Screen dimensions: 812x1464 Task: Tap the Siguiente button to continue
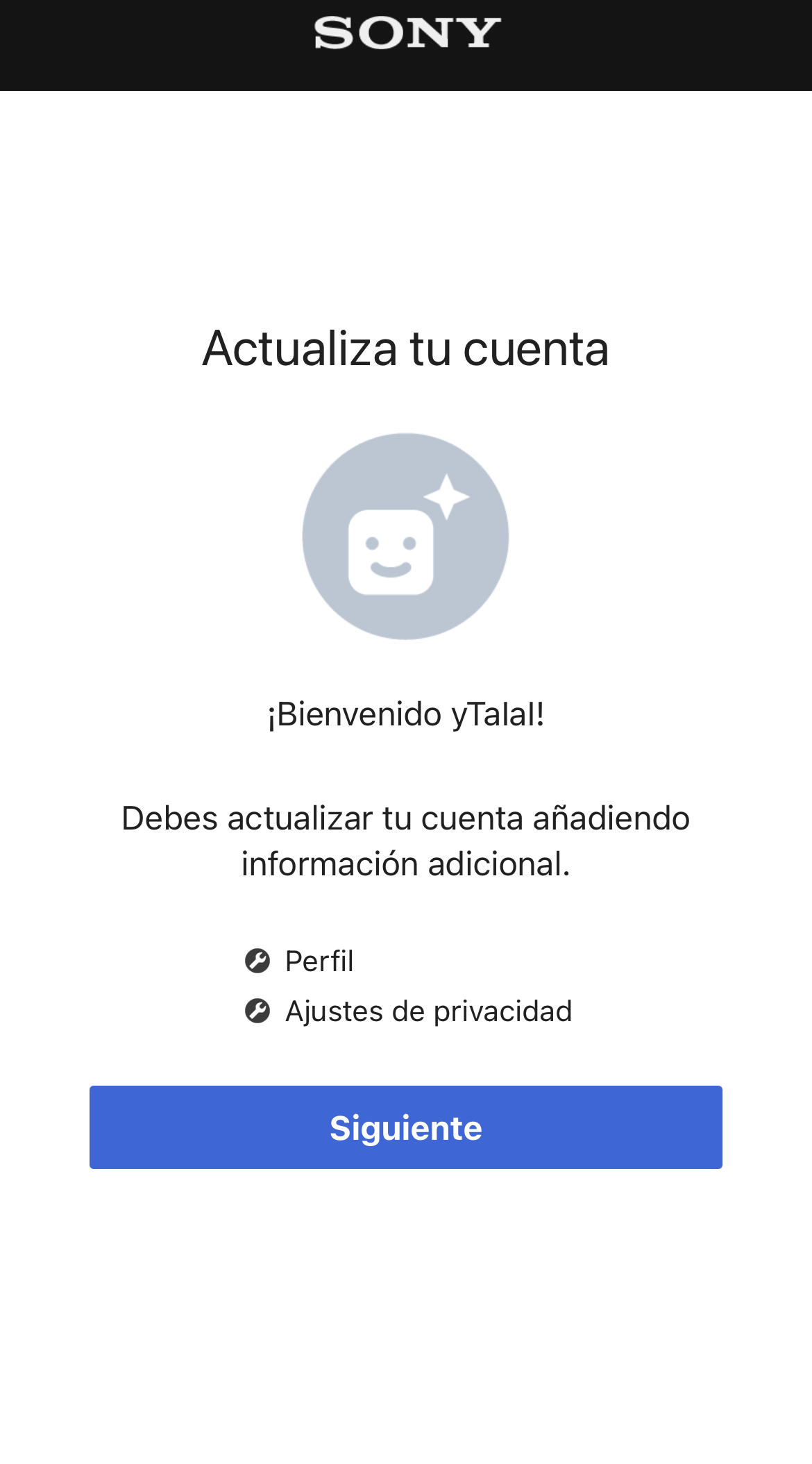(x=405, y=1127)
